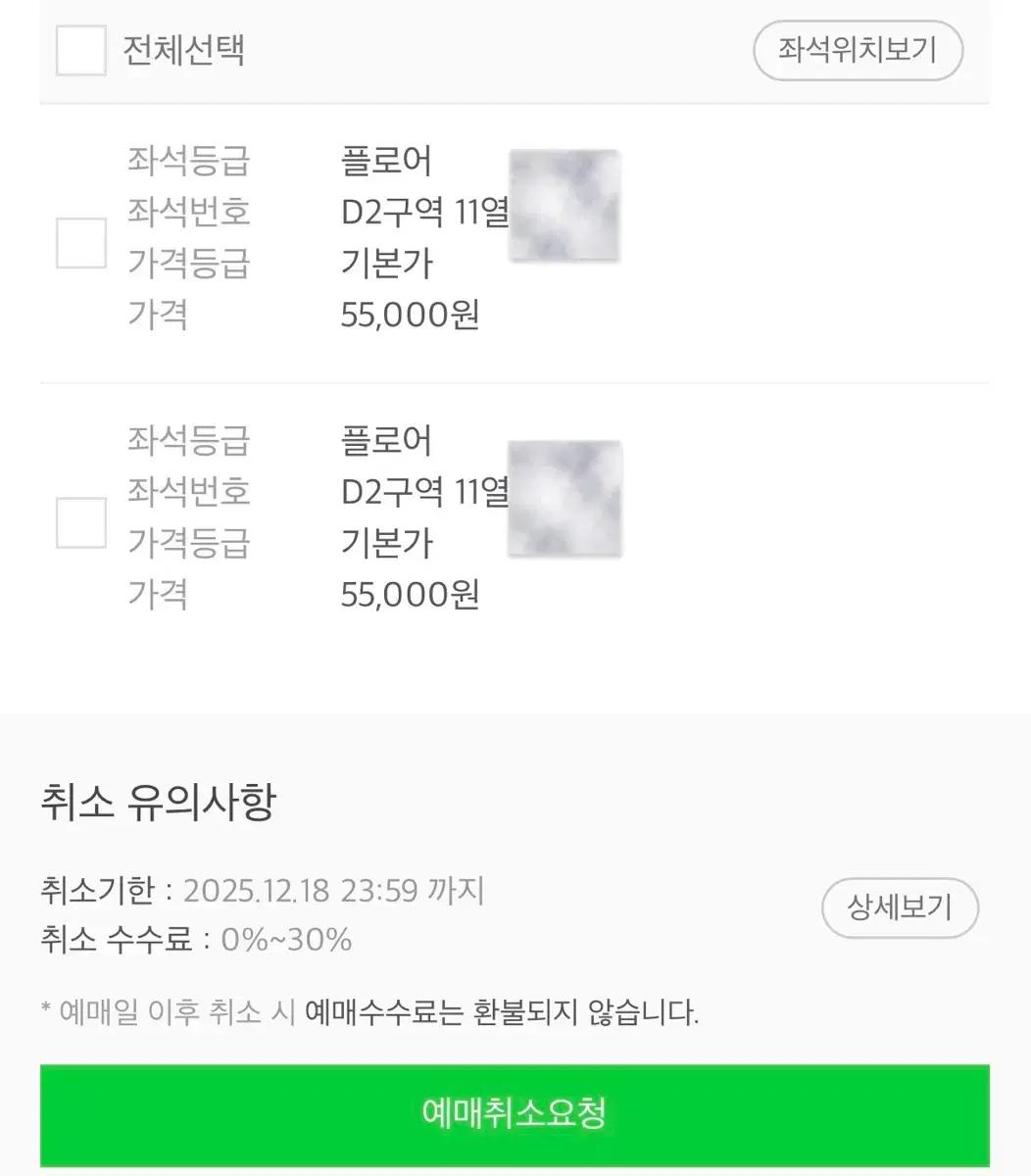This screenshot has height=1176, width=1031.
Task: Select the first D2구역 11열 ticket checkbox
Action: click(x=80, y=239)
